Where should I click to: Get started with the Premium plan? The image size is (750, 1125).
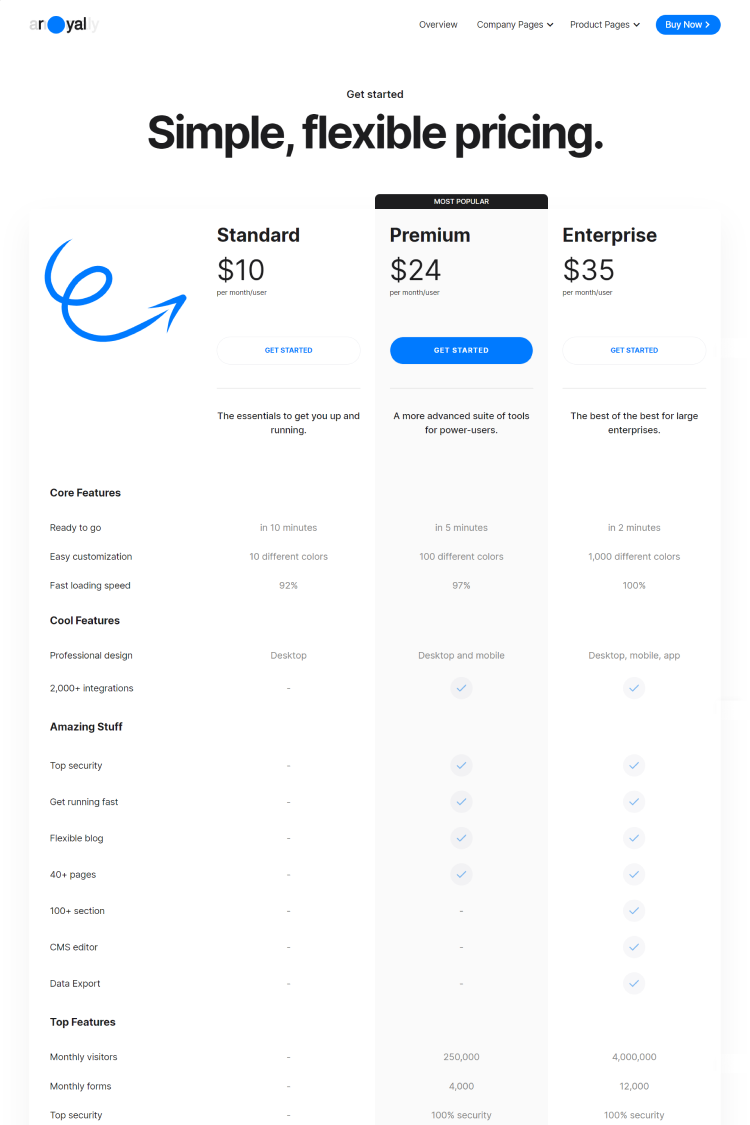461,350
